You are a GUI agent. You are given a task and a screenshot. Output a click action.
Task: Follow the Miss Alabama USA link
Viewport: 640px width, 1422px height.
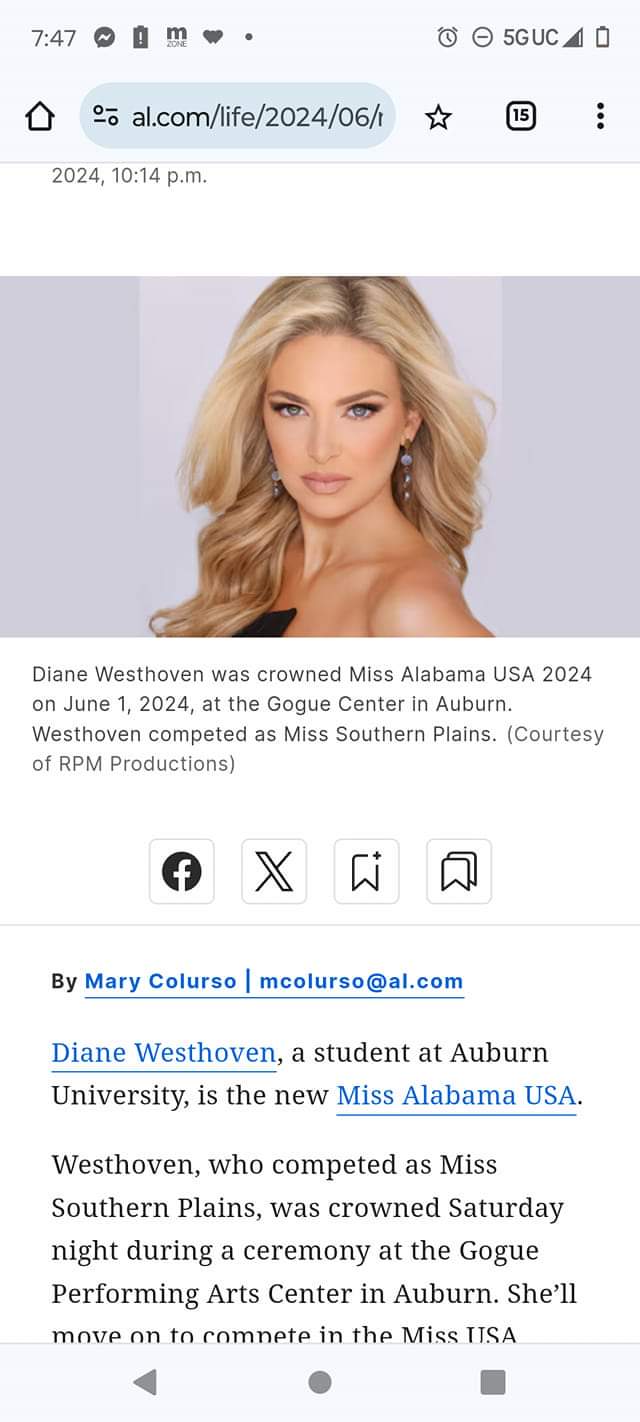click(x=456, y=1095)
